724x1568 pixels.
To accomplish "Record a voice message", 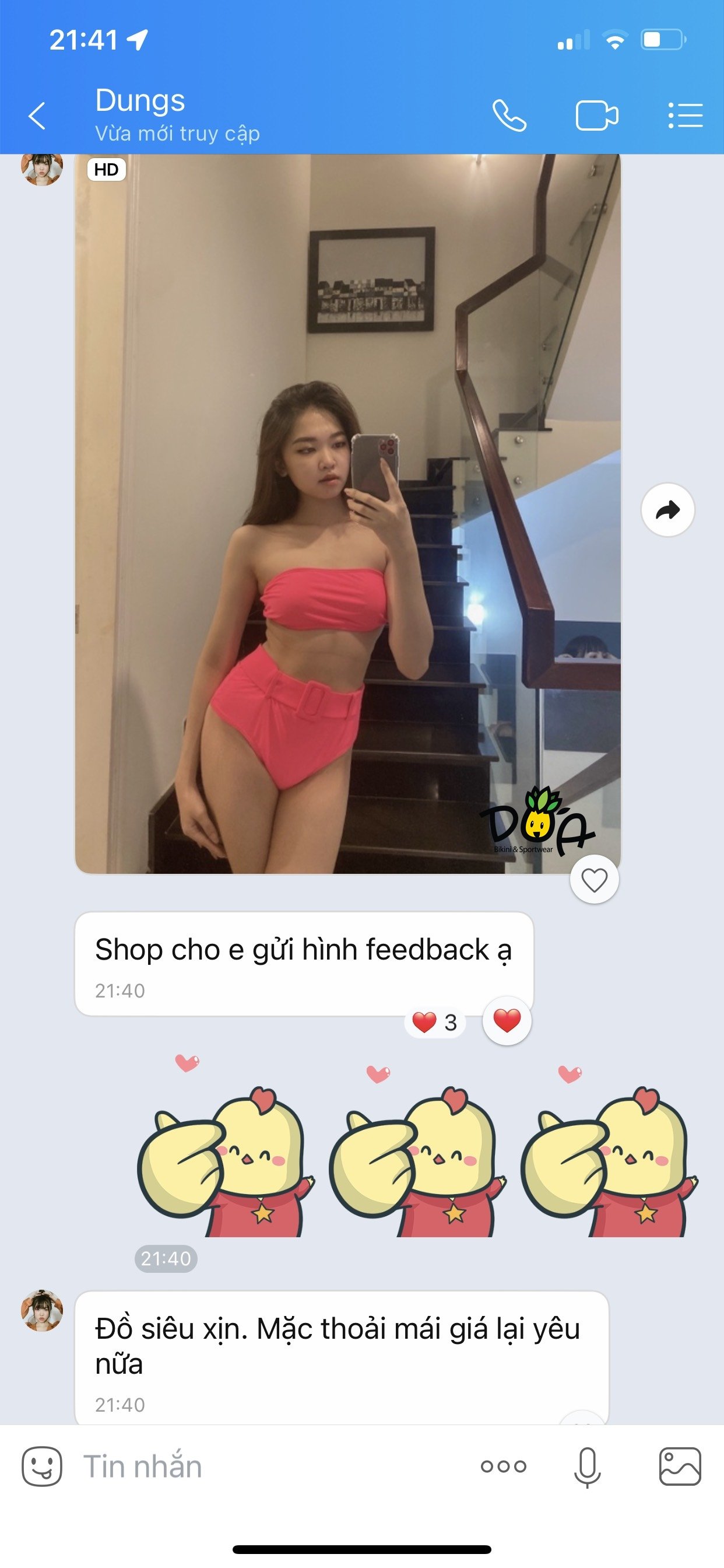I will (587, 1467).
